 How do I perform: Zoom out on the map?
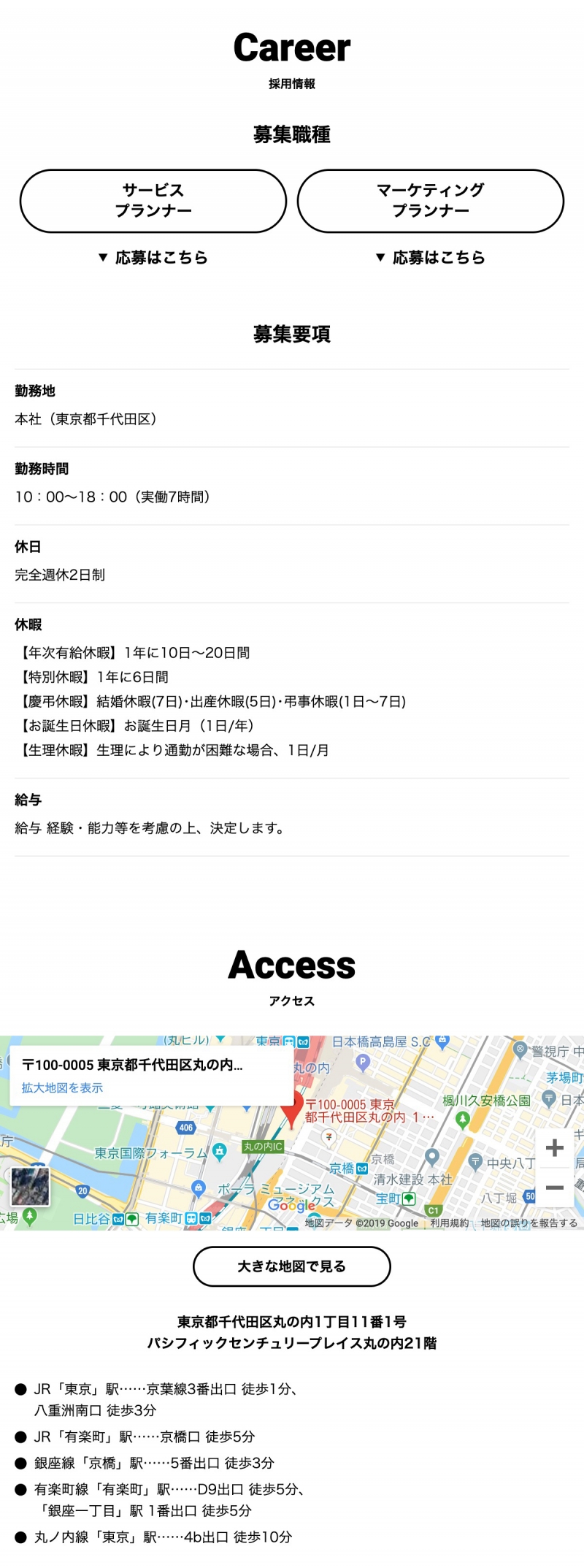tap(554, 1188)
